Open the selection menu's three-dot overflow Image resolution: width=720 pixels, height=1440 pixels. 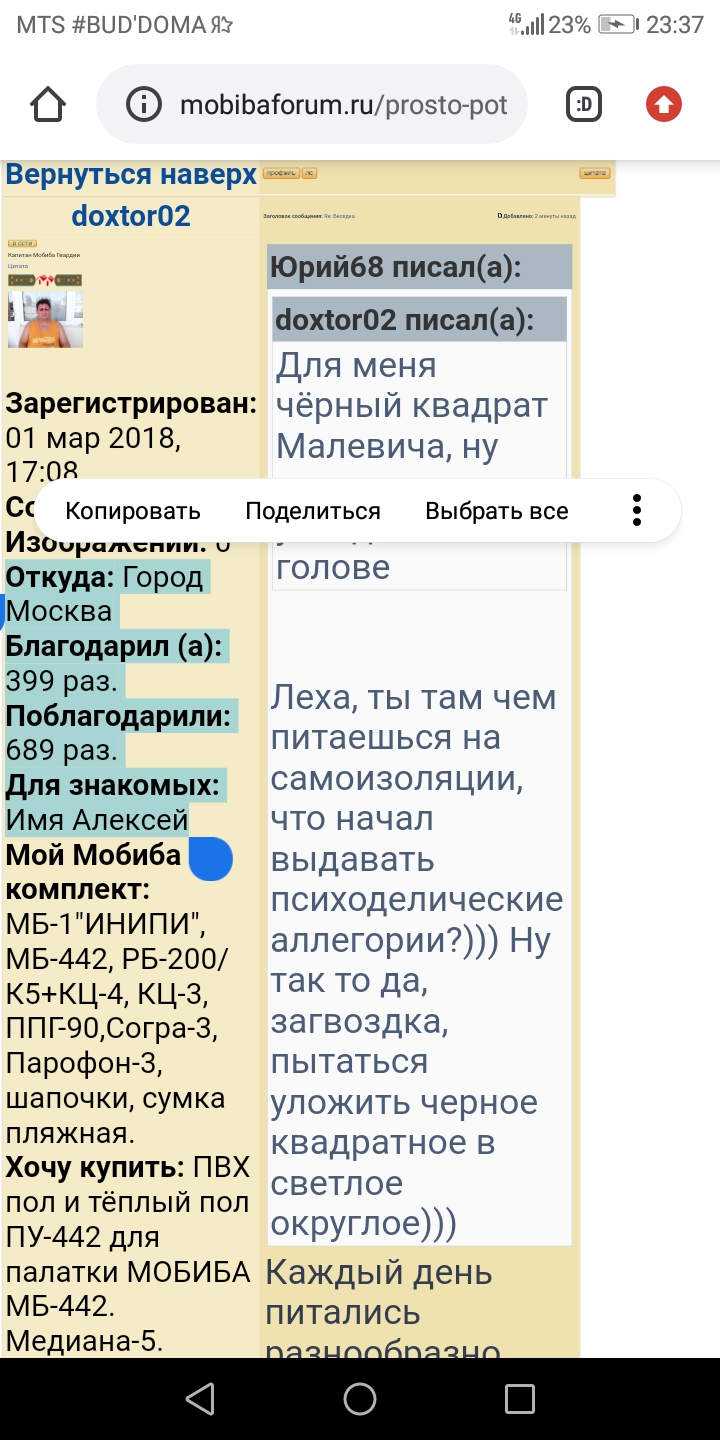pyautogui.click(x=637, y=511)
